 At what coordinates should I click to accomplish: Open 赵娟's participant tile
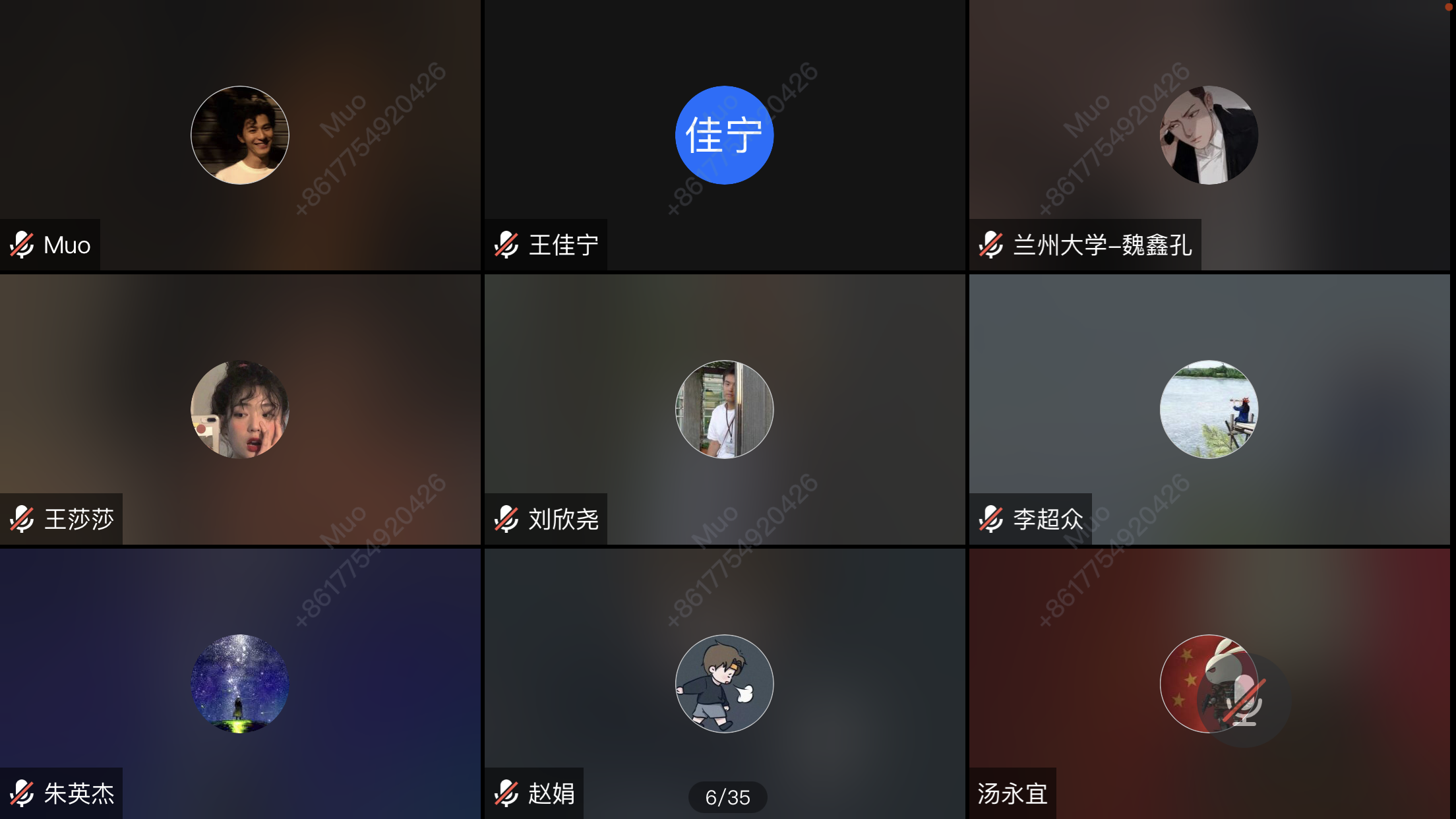click(724, 683)
